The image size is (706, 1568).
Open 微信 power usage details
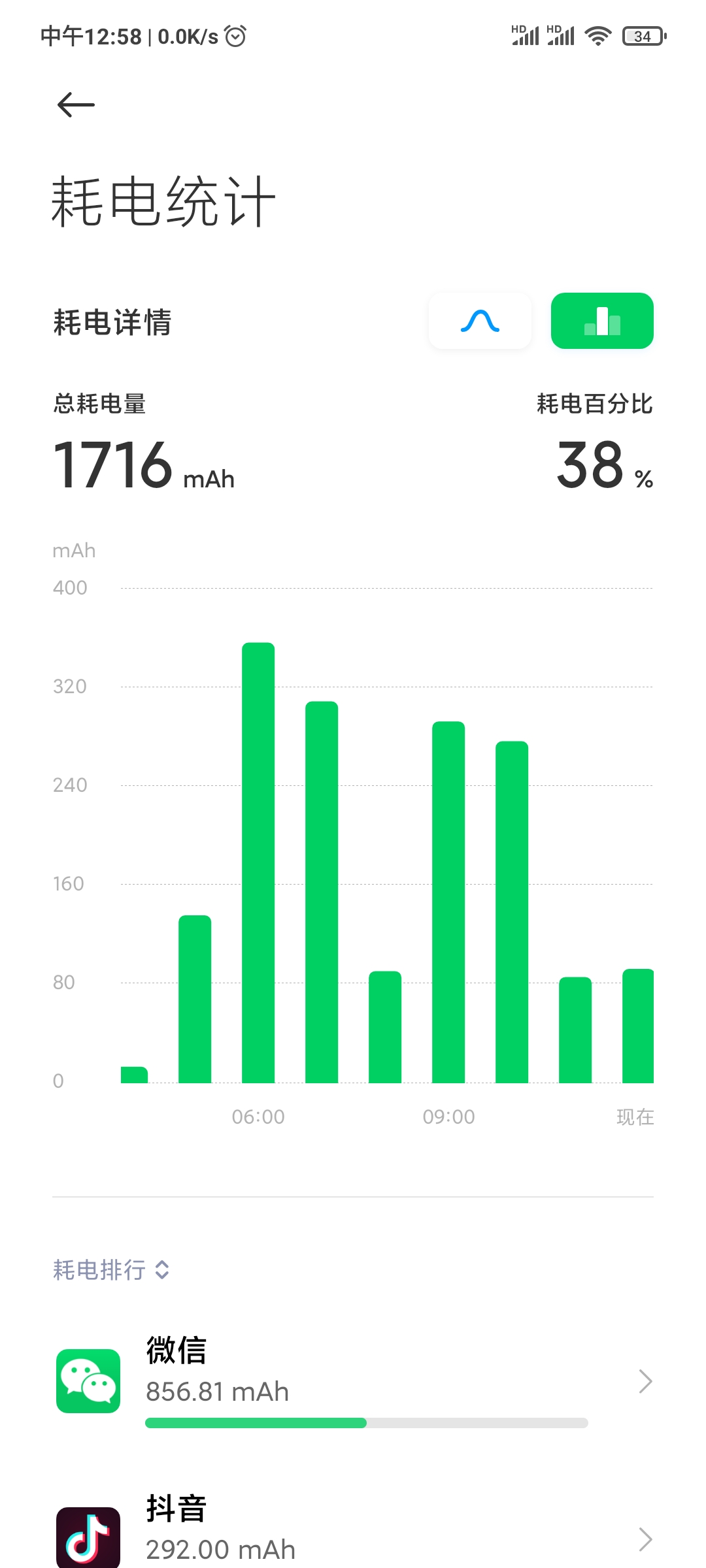coord(353,1381)
